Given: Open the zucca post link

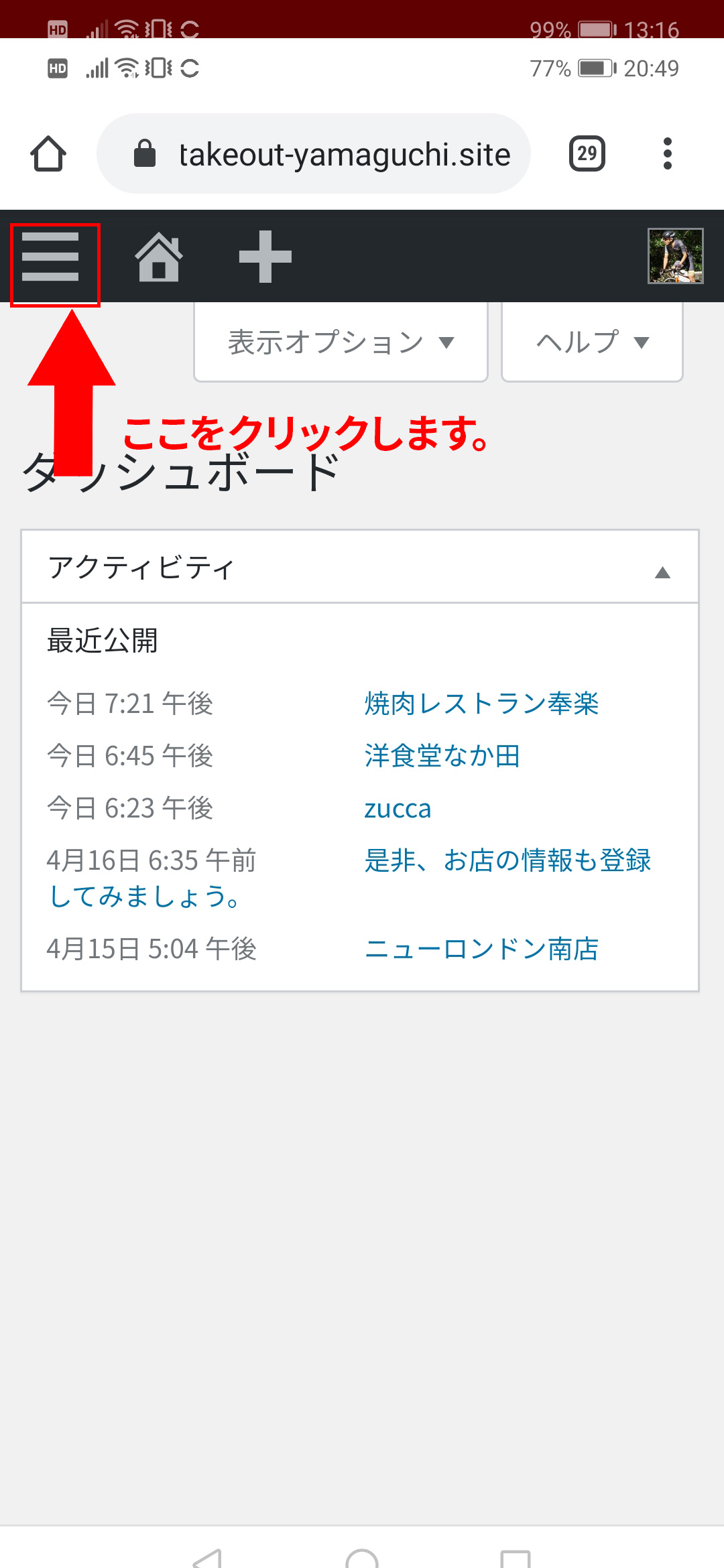Looking at the screenshot, I should coord(398,809).
